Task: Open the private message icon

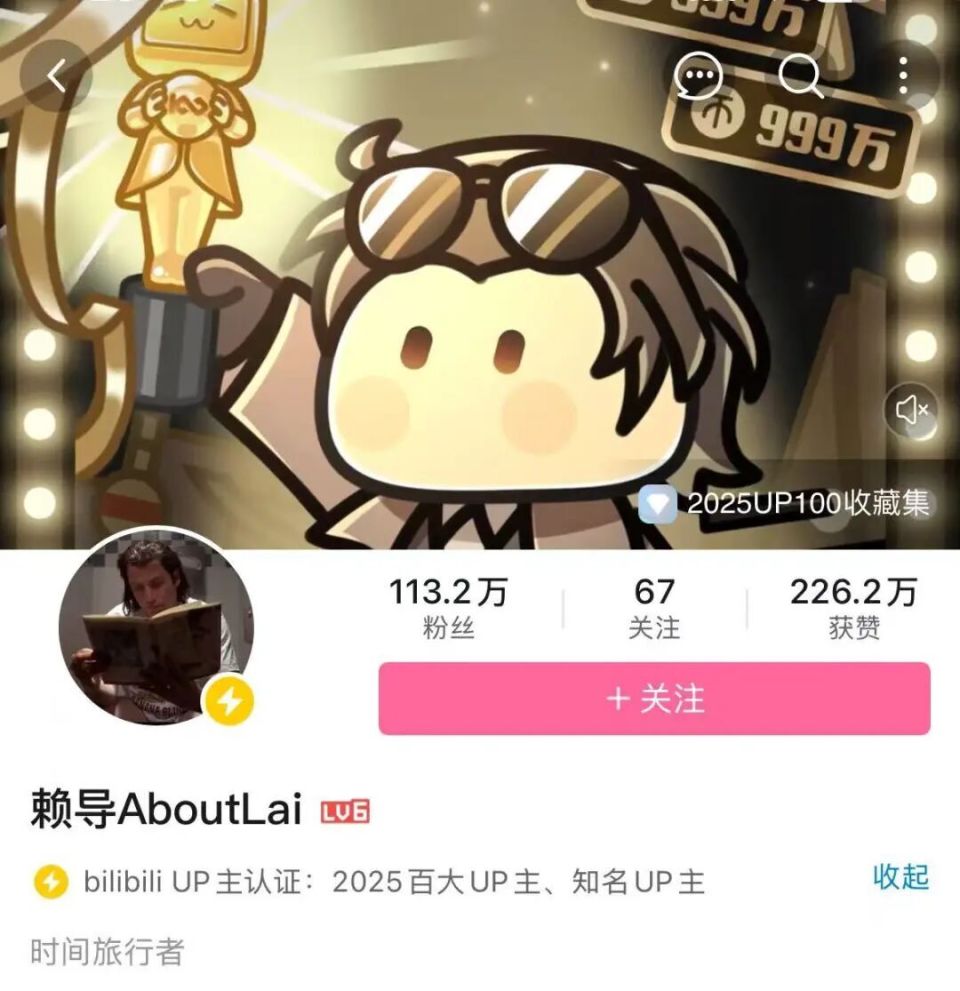Action: pyautogui.click(x=701, y=75)
